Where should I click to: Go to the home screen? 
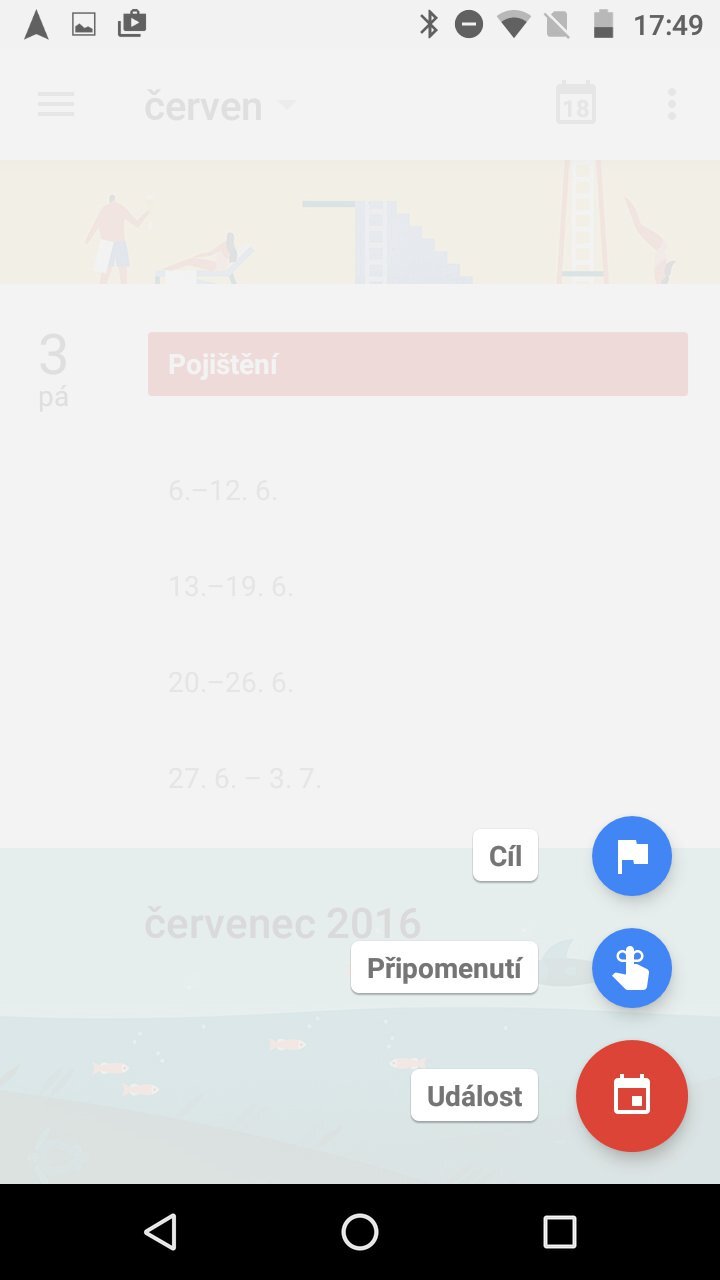(x=360, y=1232)
